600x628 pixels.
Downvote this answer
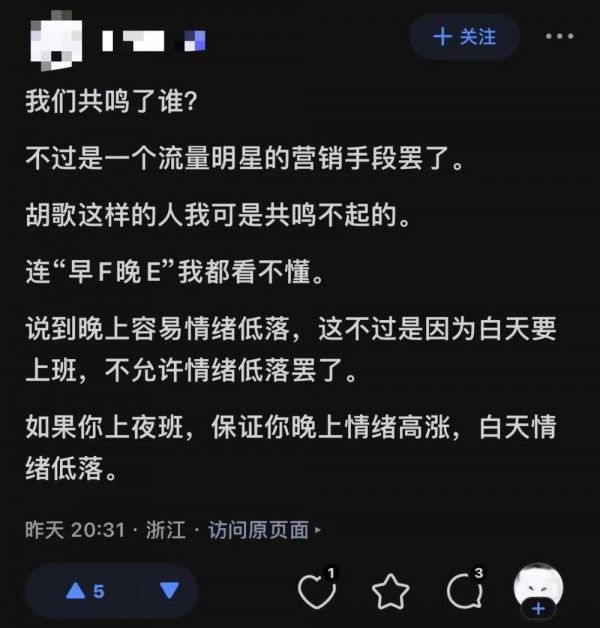point(169,591)
